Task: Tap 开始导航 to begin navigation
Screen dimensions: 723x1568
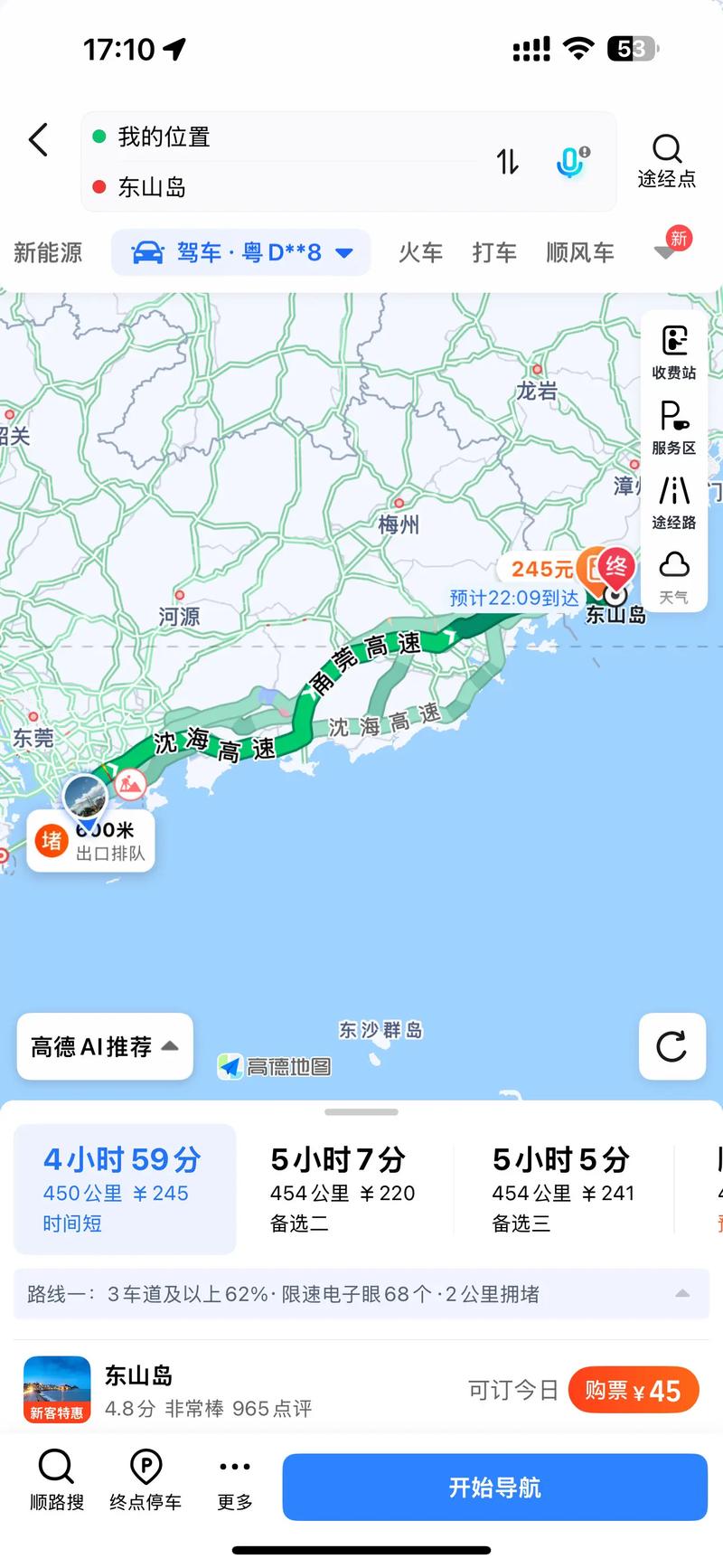Action: tap(493, 1487)
